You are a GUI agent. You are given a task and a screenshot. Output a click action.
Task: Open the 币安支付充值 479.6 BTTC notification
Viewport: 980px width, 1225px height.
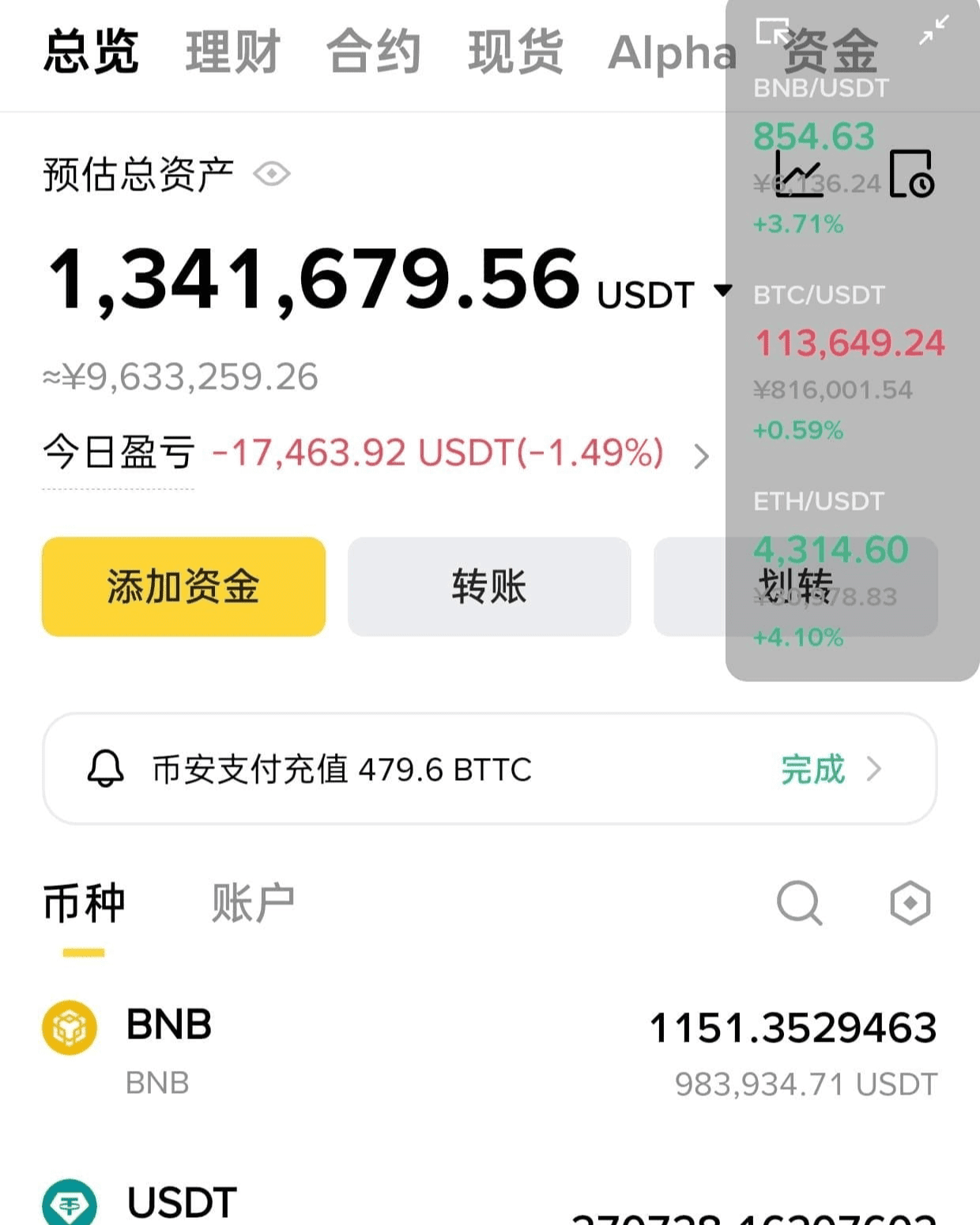[490, 769]
